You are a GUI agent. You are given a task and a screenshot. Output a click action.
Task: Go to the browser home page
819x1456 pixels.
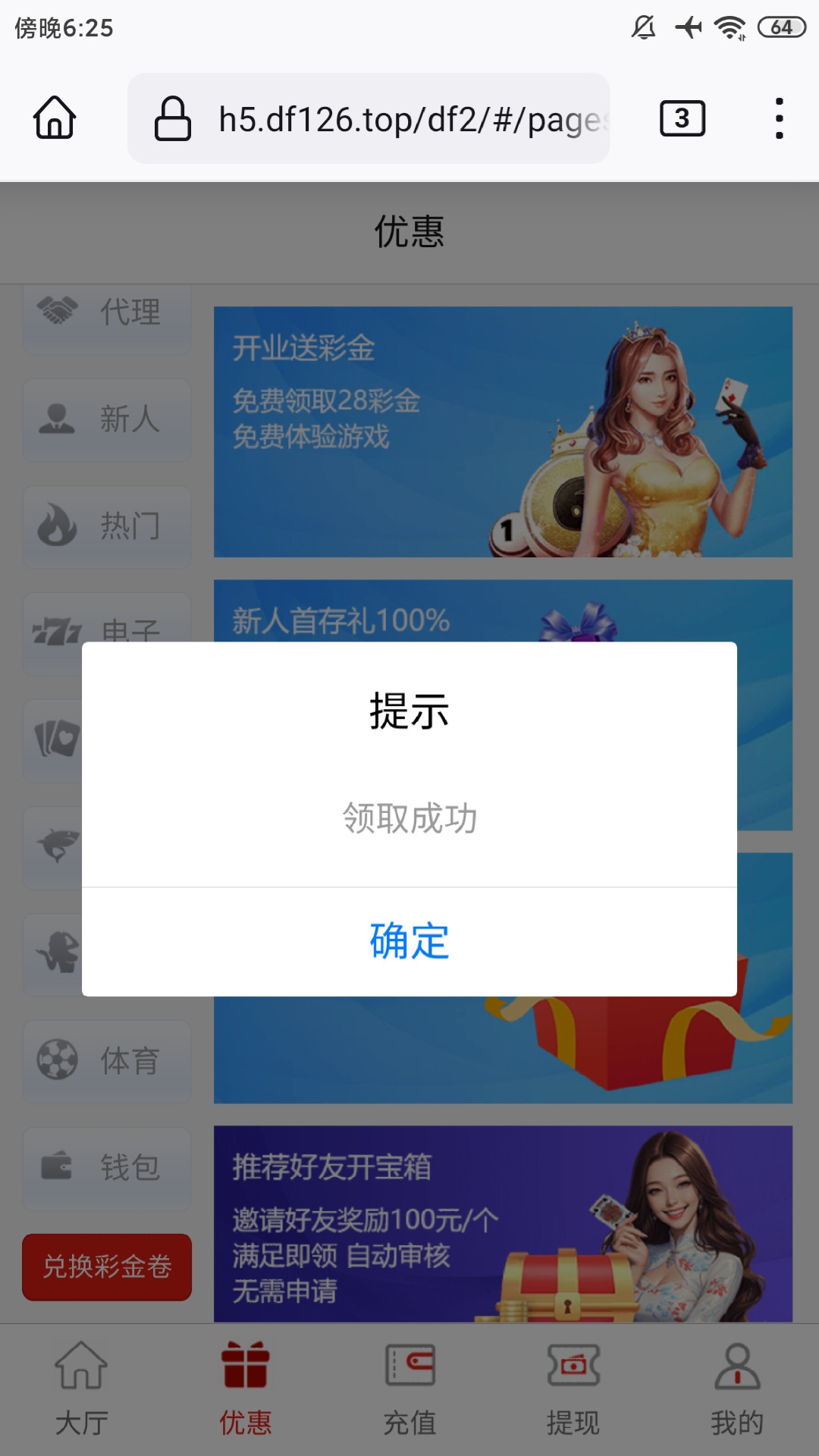[55, 118]
